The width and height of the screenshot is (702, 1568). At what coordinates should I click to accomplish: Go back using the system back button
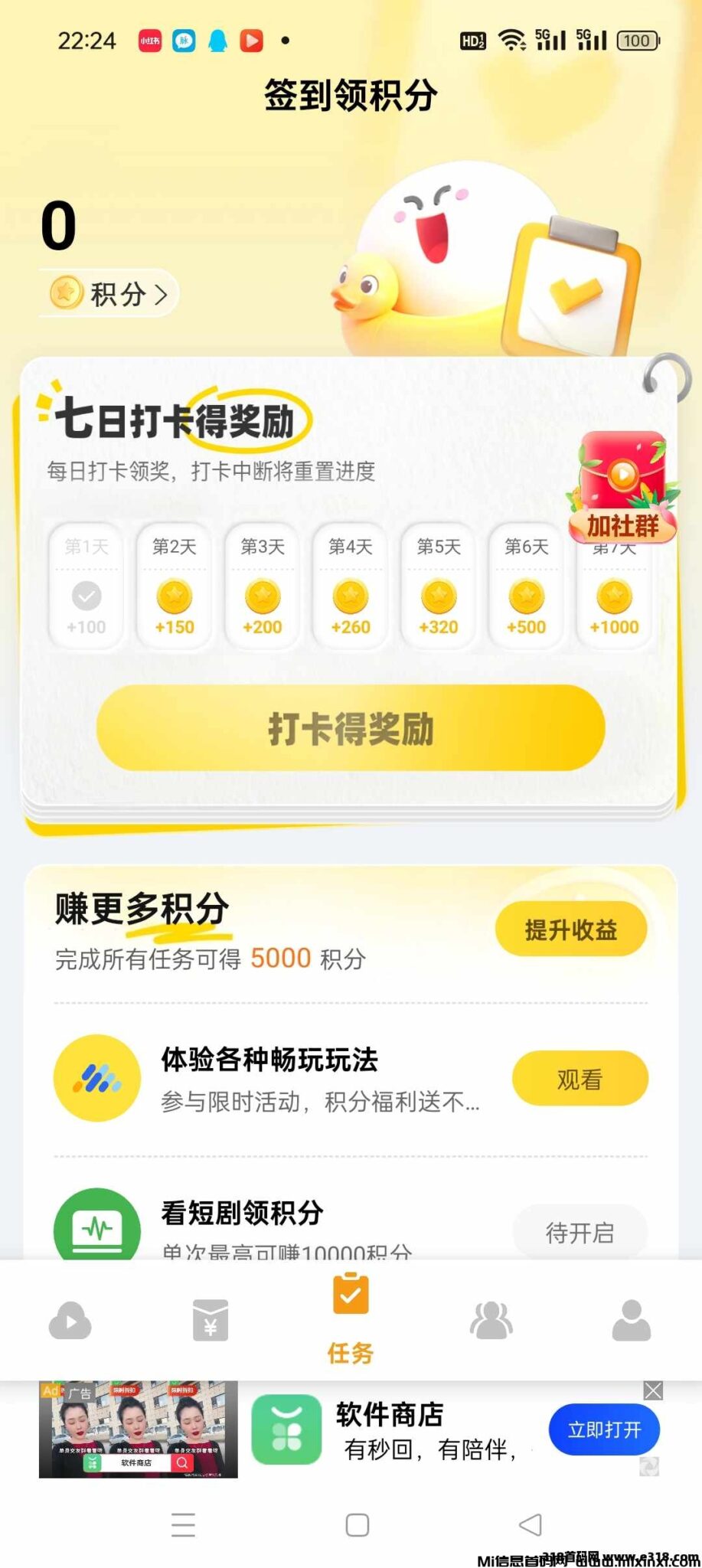click(530, 1524)
